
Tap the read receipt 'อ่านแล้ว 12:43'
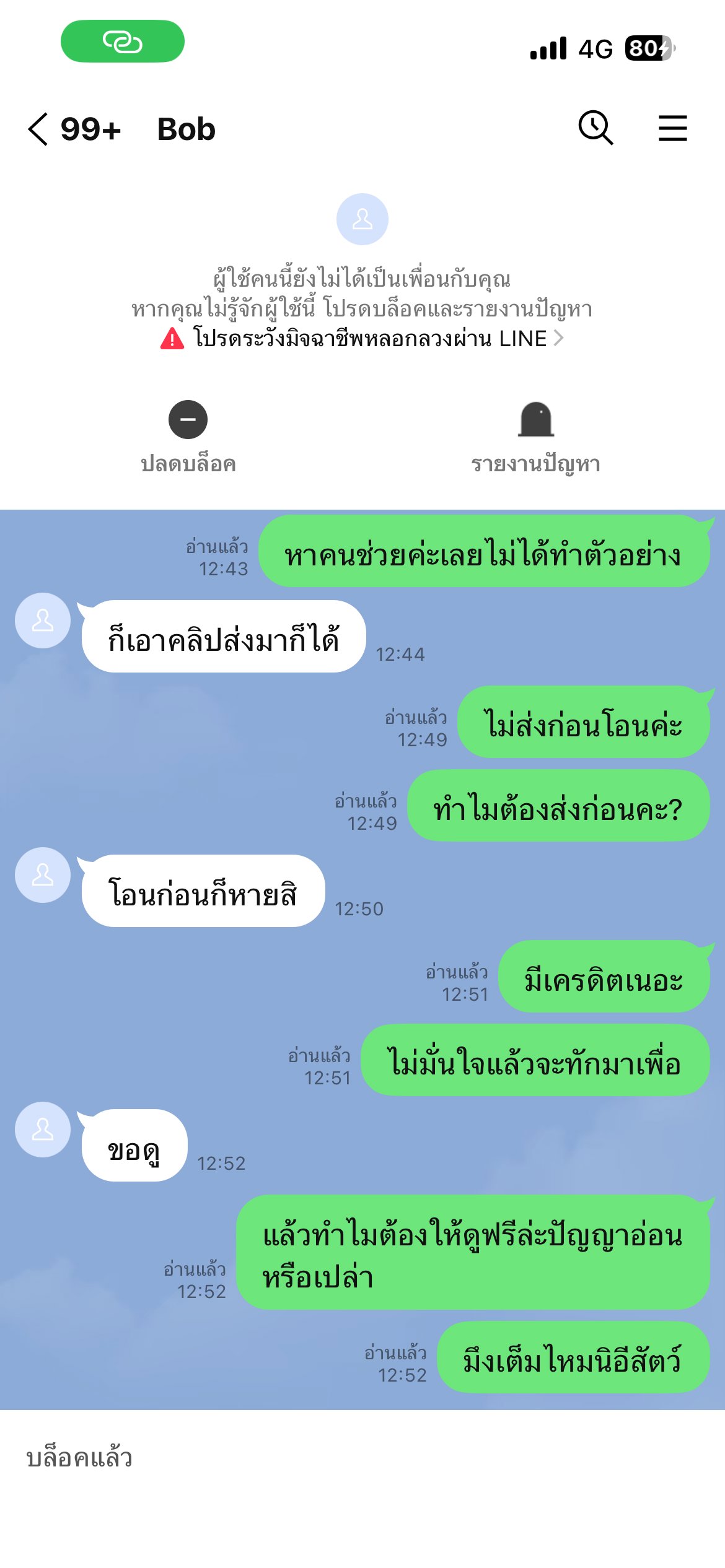coord(218,557)
